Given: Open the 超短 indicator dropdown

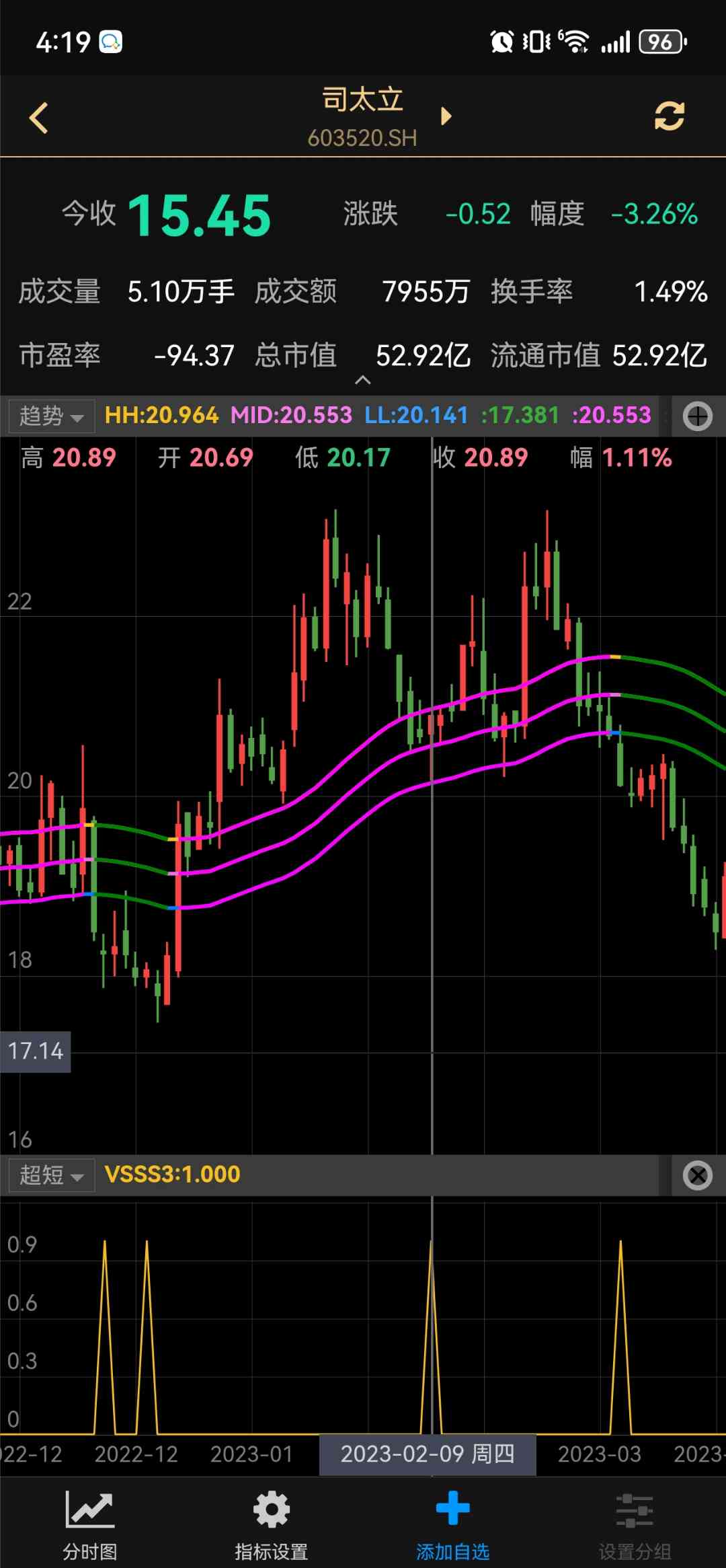Looking at the screenshot, I should [51, 1175].
